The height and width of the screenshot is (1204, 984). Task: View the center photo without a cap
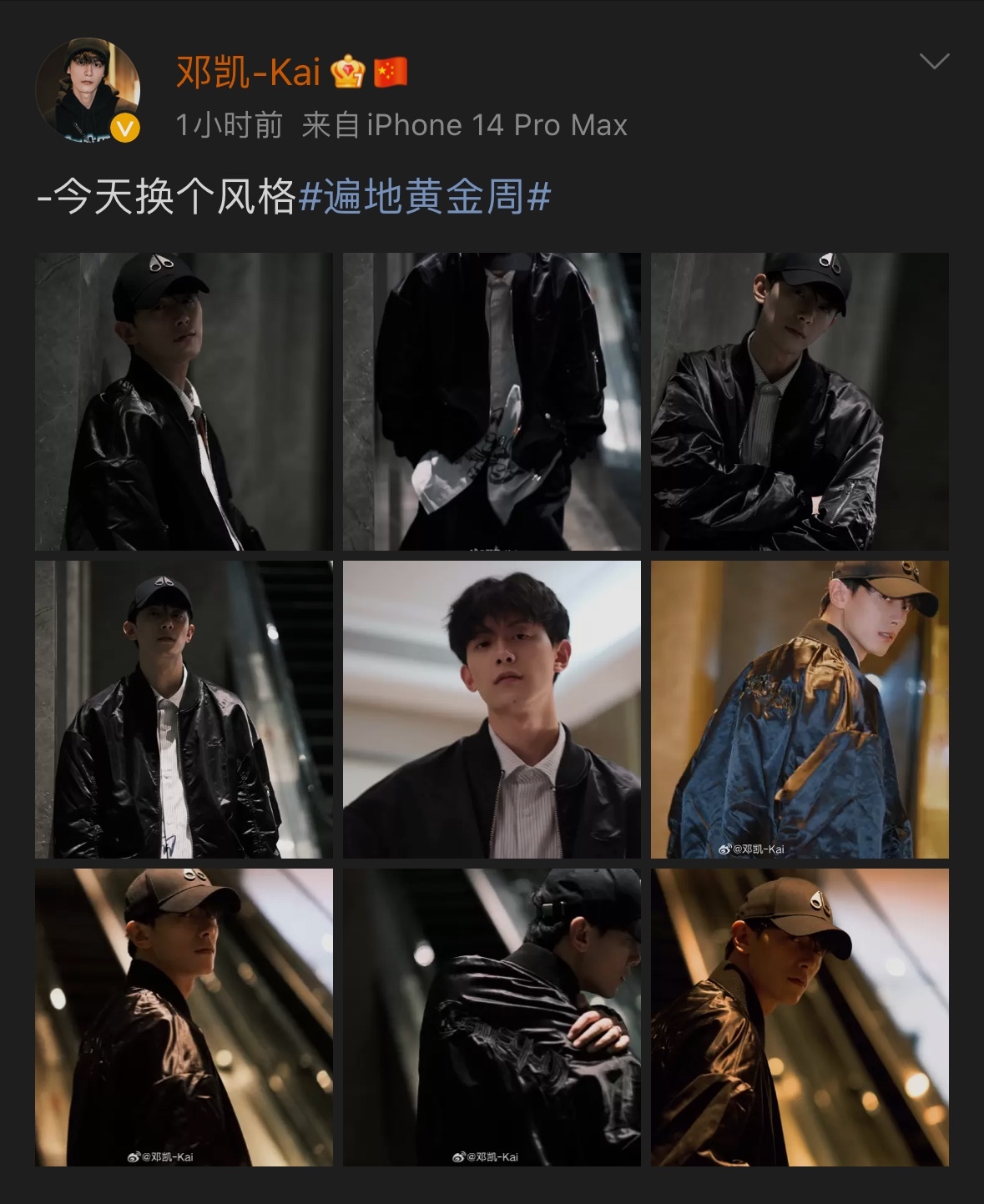pyautogui.click(x=492, y=709)
